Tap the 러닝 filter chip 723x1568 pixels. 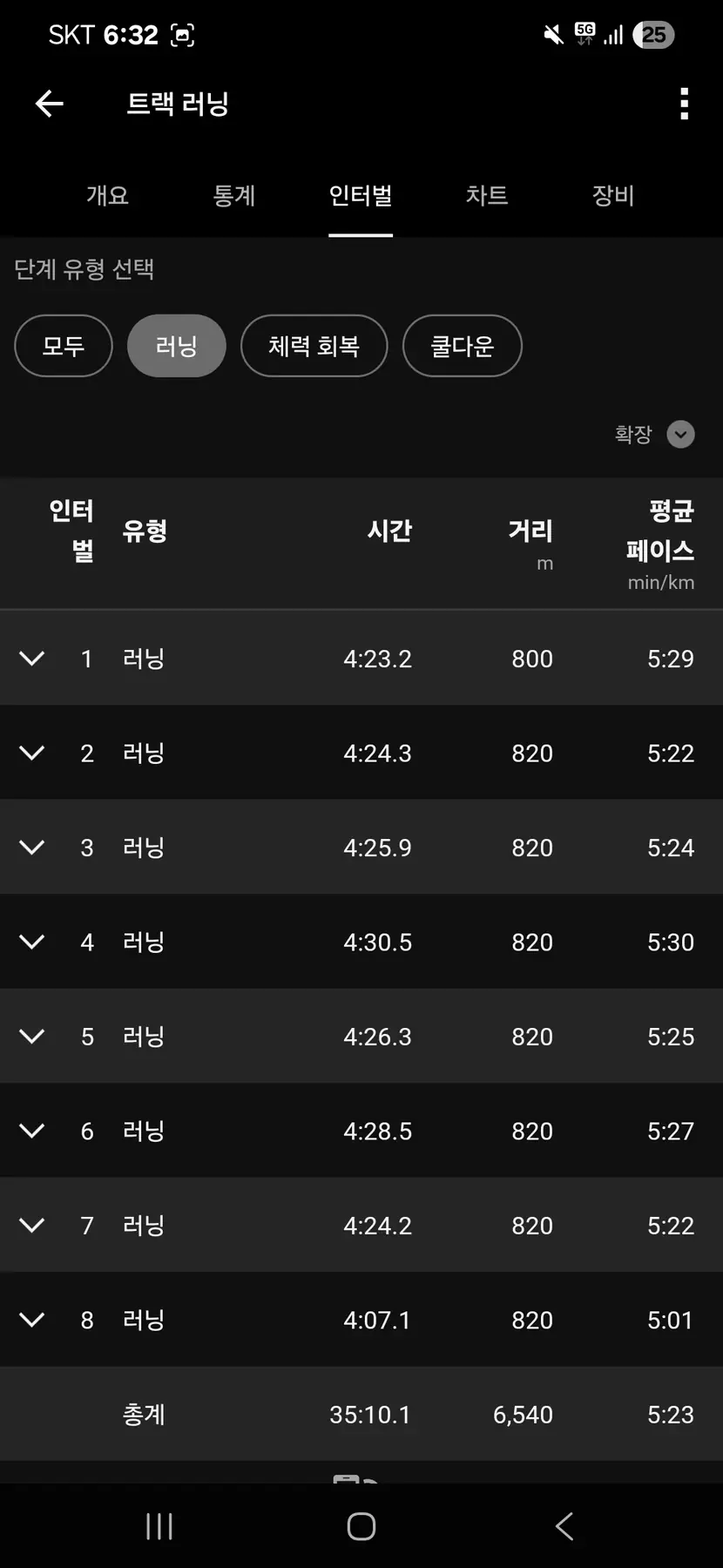click(177, 346)
